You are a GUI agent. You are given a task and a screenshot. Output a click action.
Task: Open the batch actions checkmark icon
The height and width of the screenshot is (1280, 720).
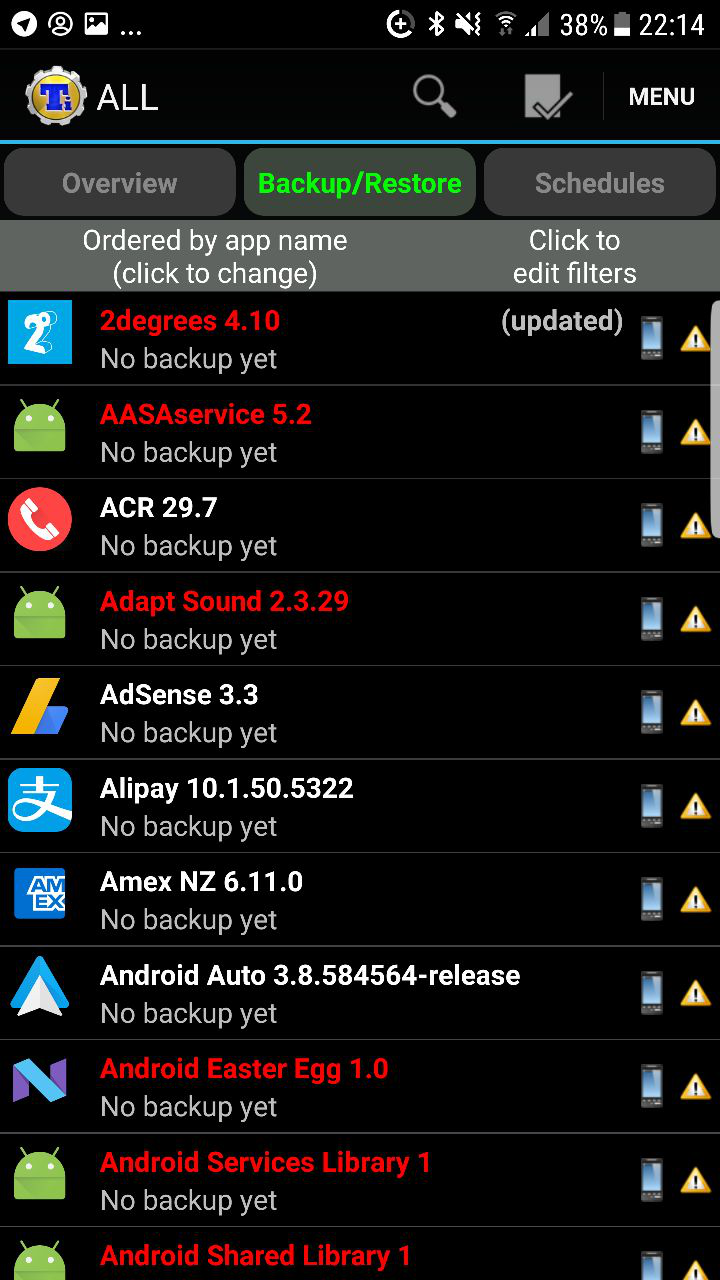point(548,97)
